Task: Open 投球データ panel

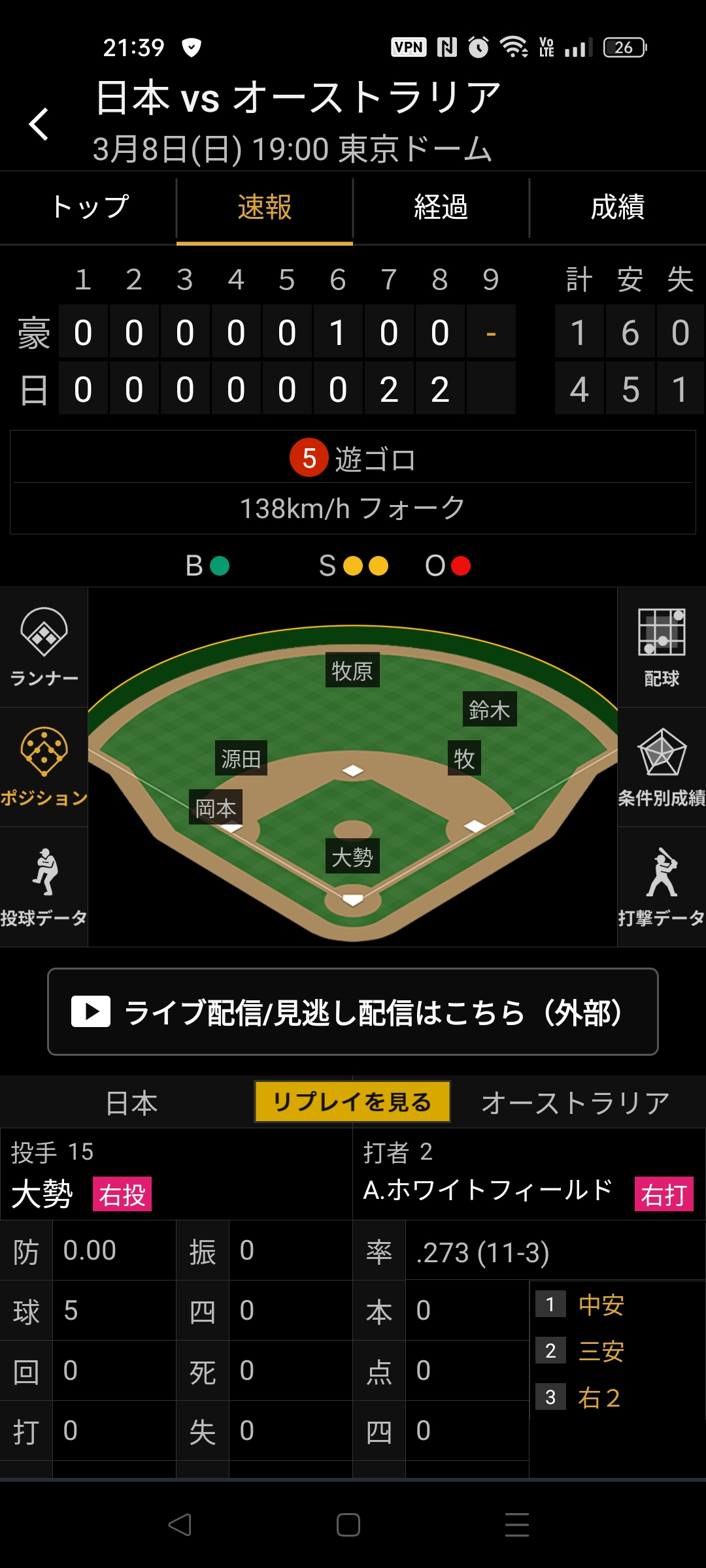Action: 44,887
